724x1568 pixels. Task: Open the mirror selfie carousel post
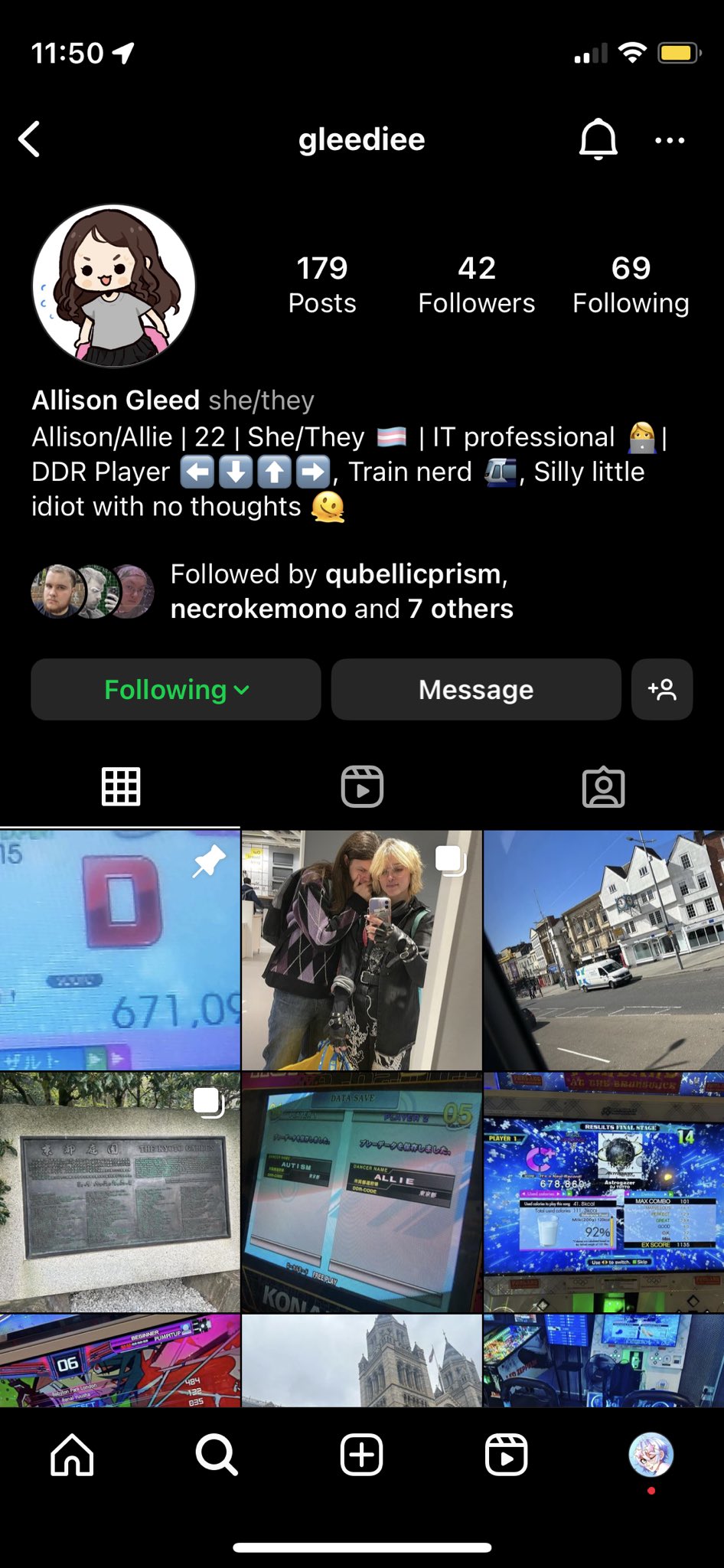point(361,950)
